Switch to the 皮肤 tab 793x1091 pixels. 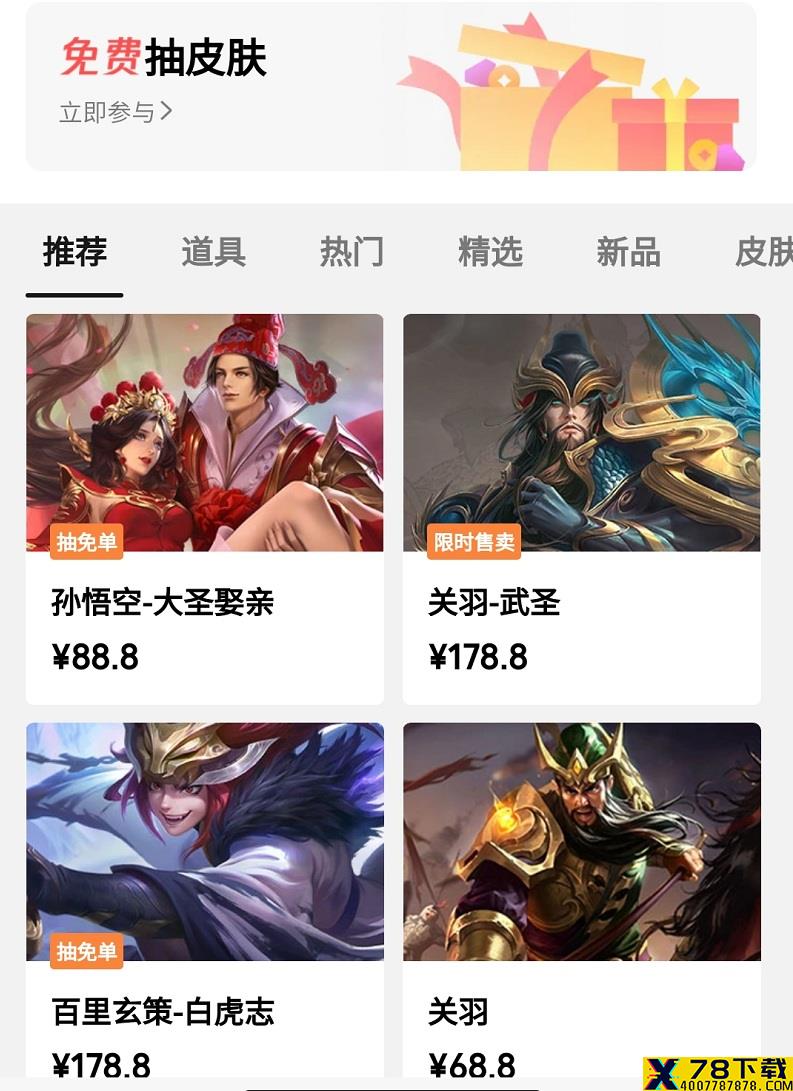[762, 252]
